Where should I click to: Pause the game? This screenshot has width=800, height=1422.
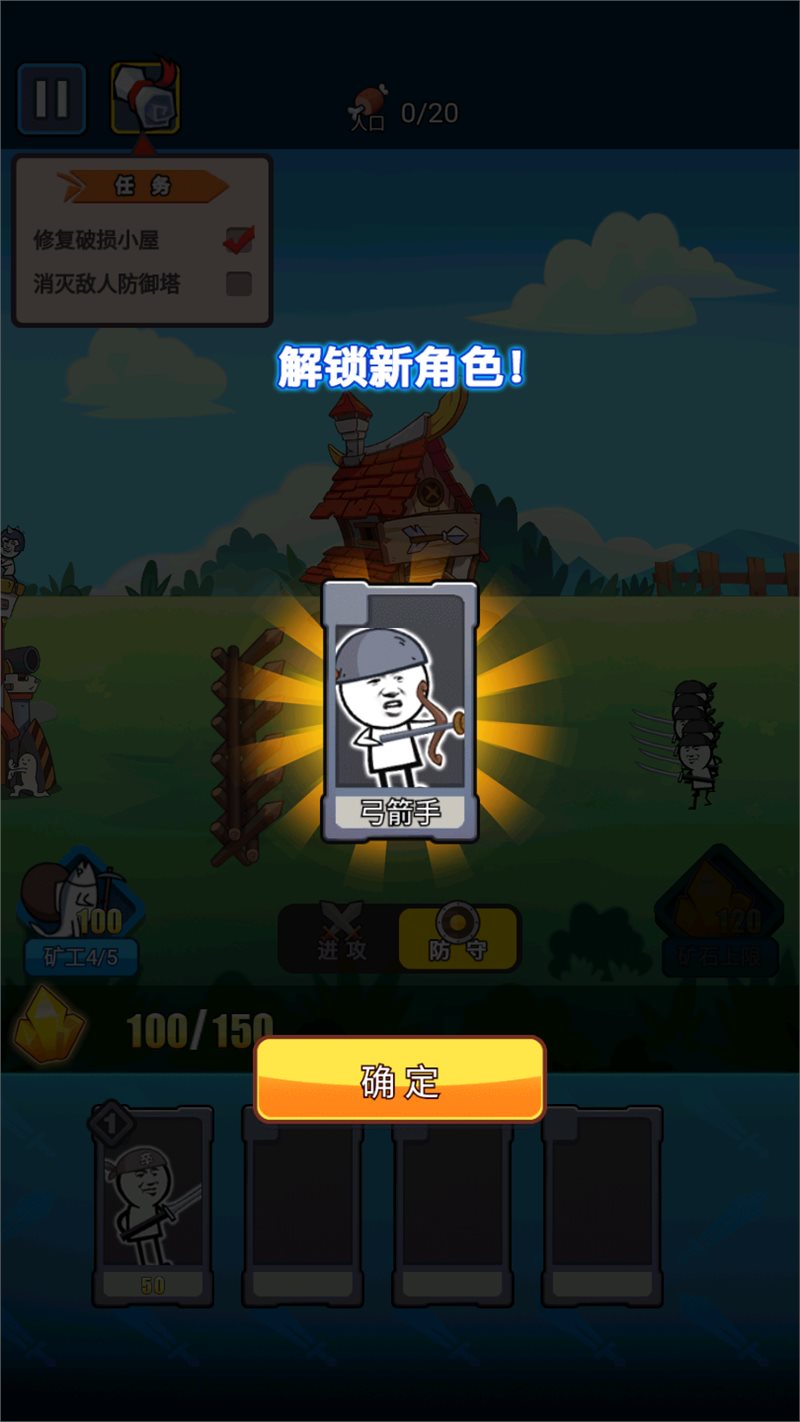52,99
